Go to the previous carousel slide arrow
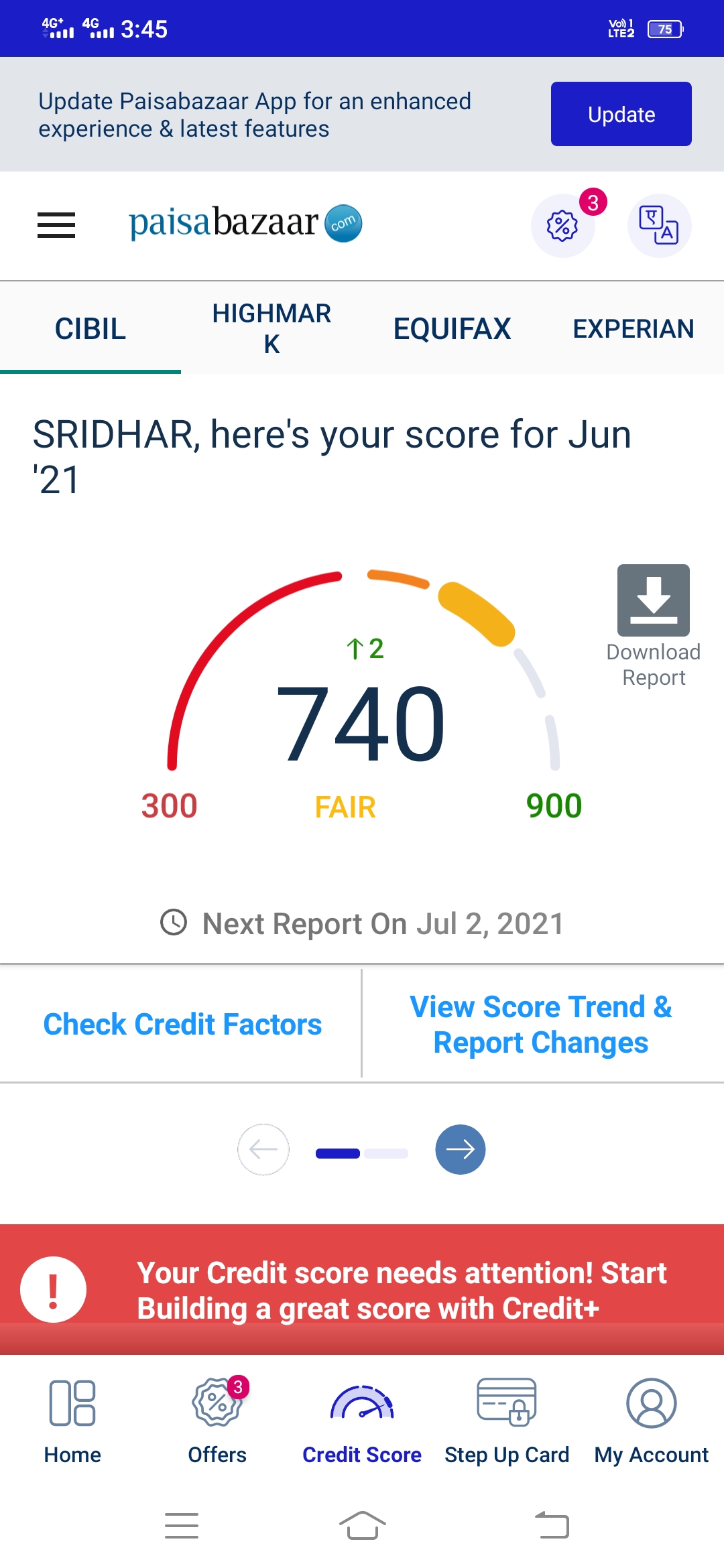 click(263, 1149)
